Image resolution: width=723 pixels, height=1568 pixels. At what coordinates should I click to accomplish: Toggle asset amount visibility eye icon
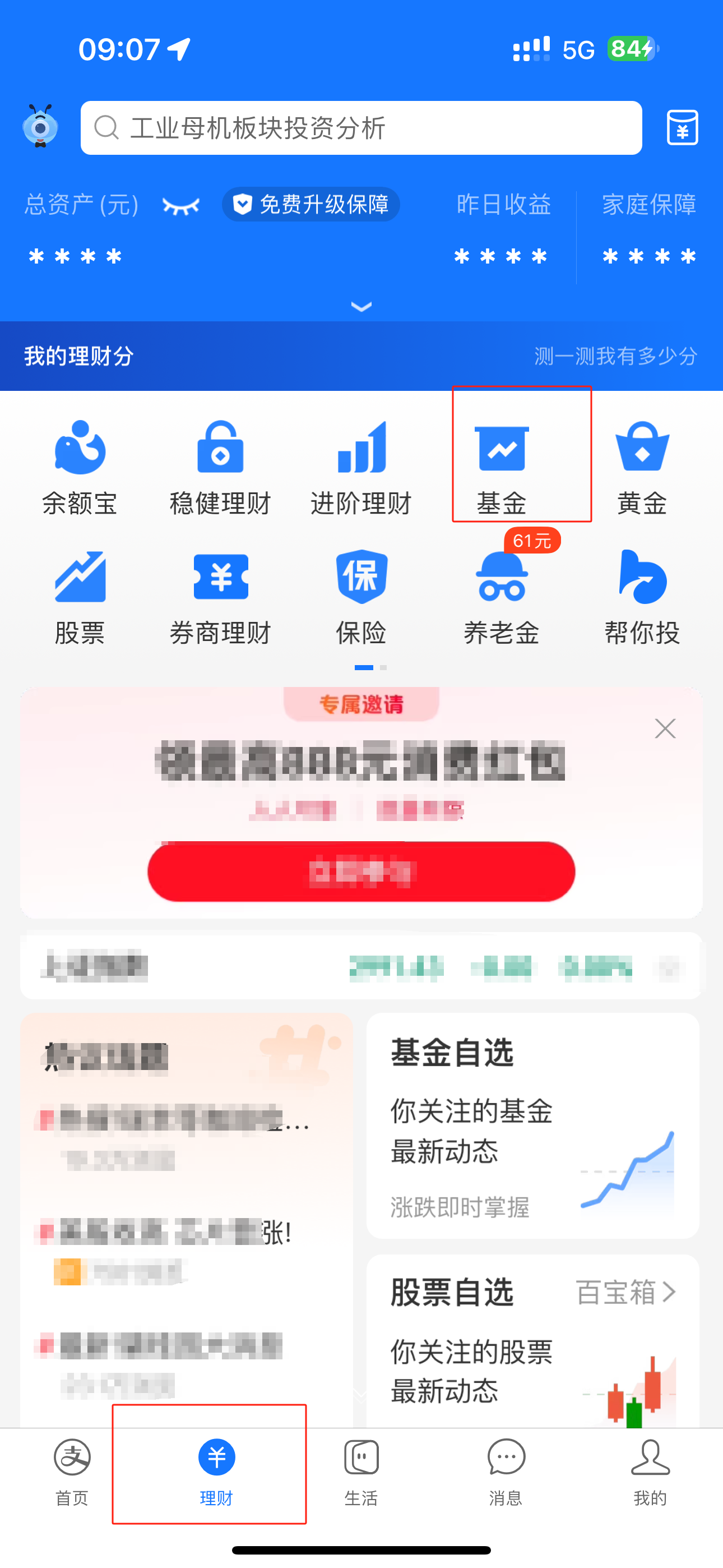180,206
